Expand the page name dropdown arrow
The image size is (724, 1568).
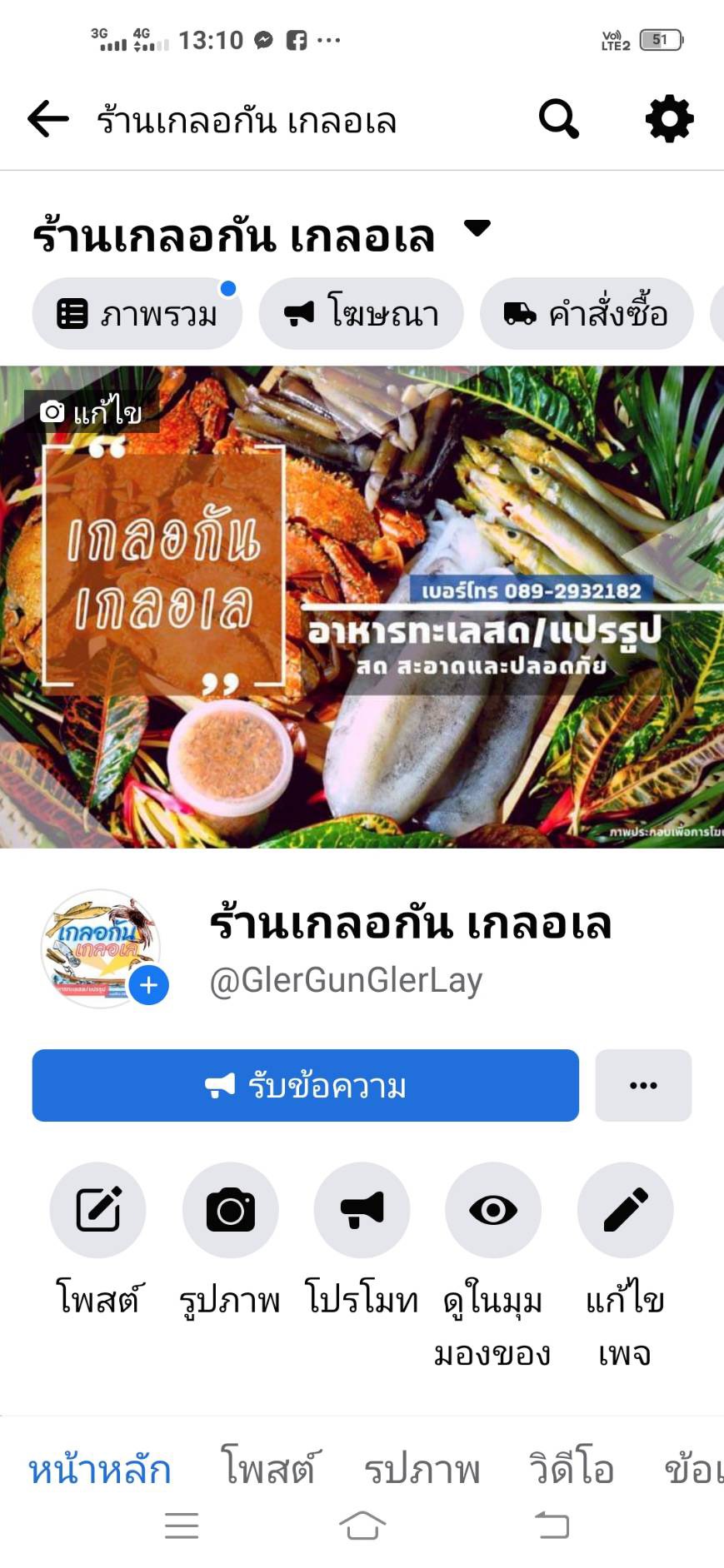477,227
